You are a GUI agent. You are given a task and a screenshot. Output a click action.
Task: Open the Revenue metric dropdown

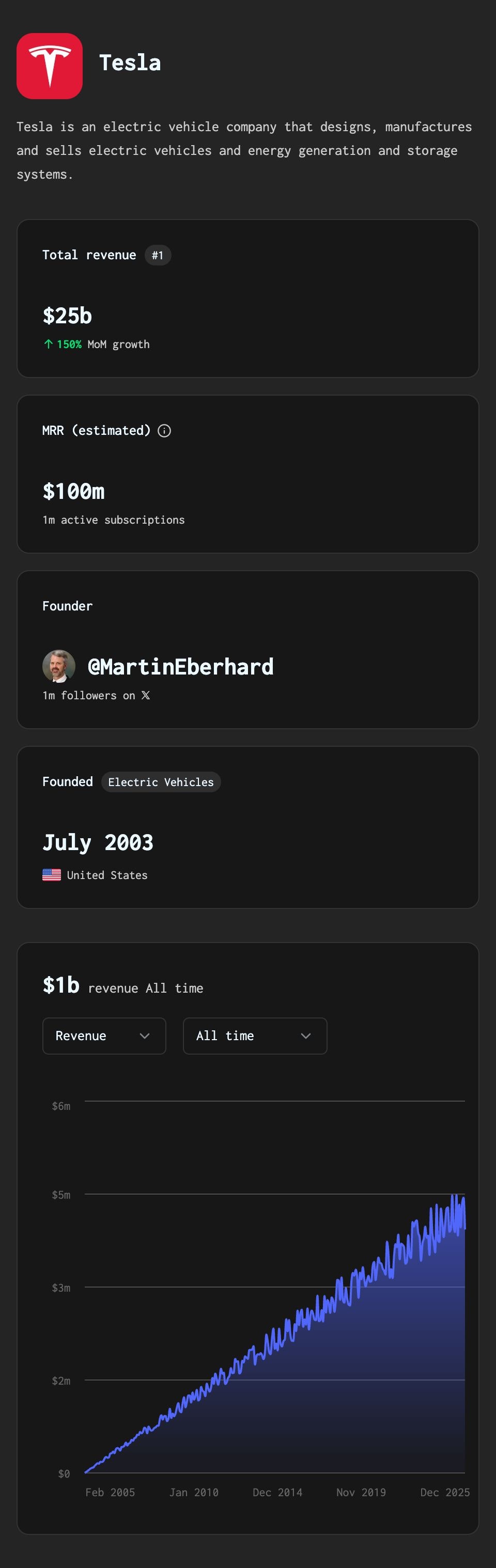(x=104, y=1036)
